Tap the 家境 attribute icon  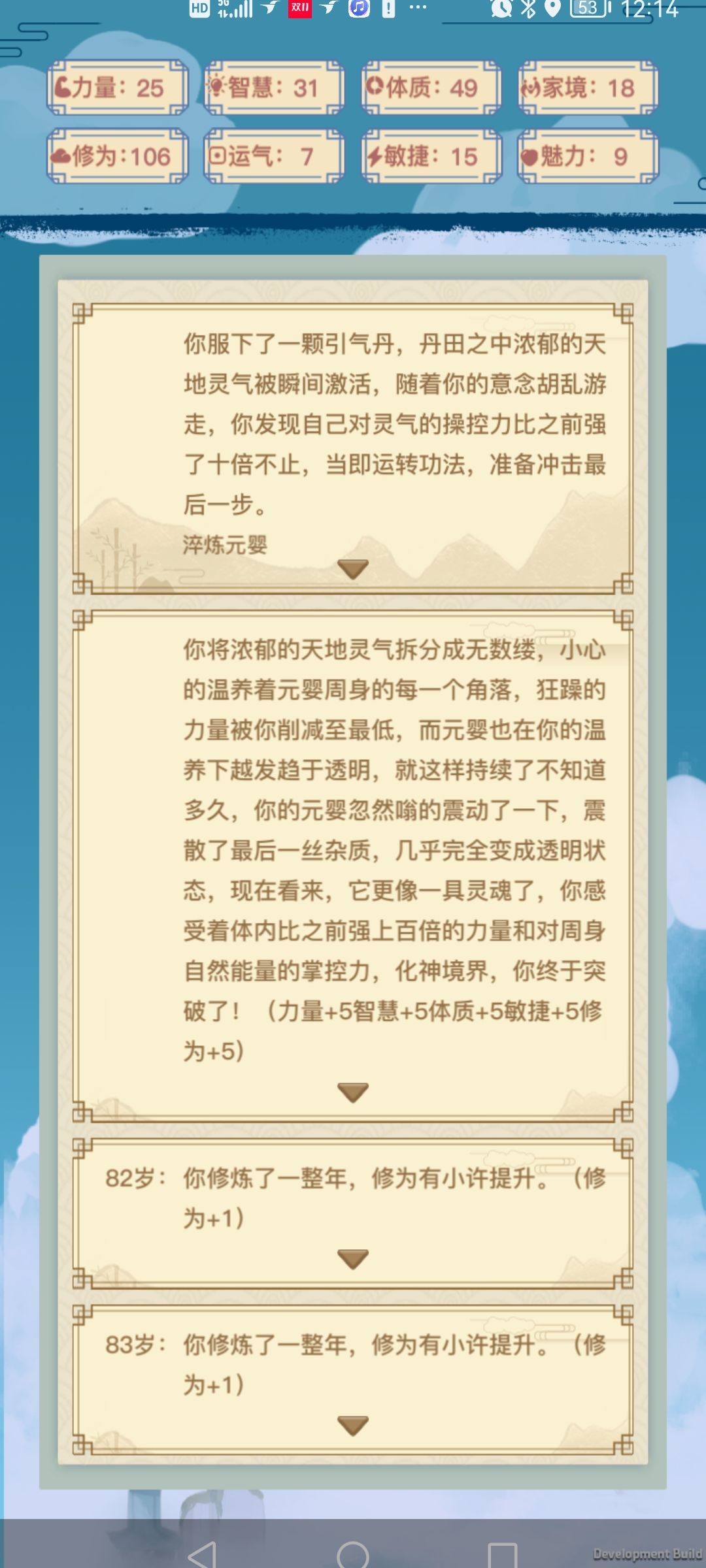pos(532,87)
